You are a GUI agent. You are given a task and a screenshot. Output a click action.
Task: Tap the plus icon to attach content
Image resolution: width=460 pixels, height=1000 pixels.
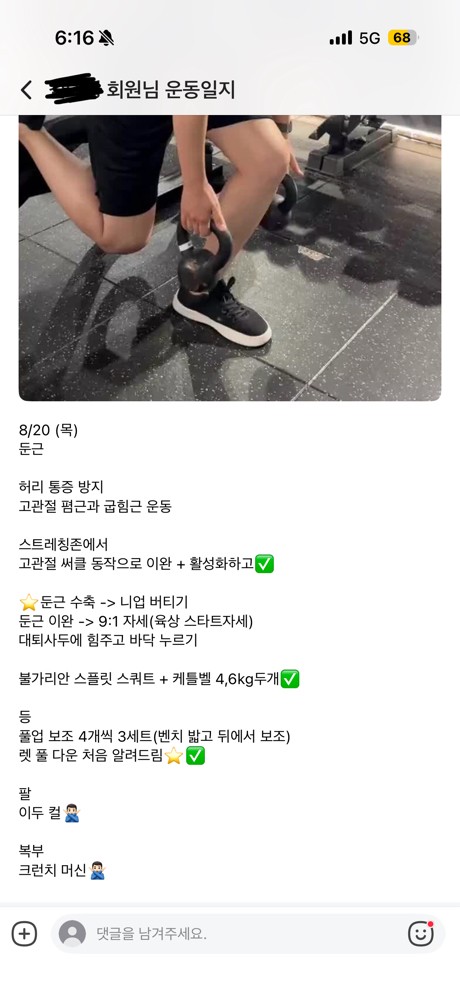(x=24, y=934)
